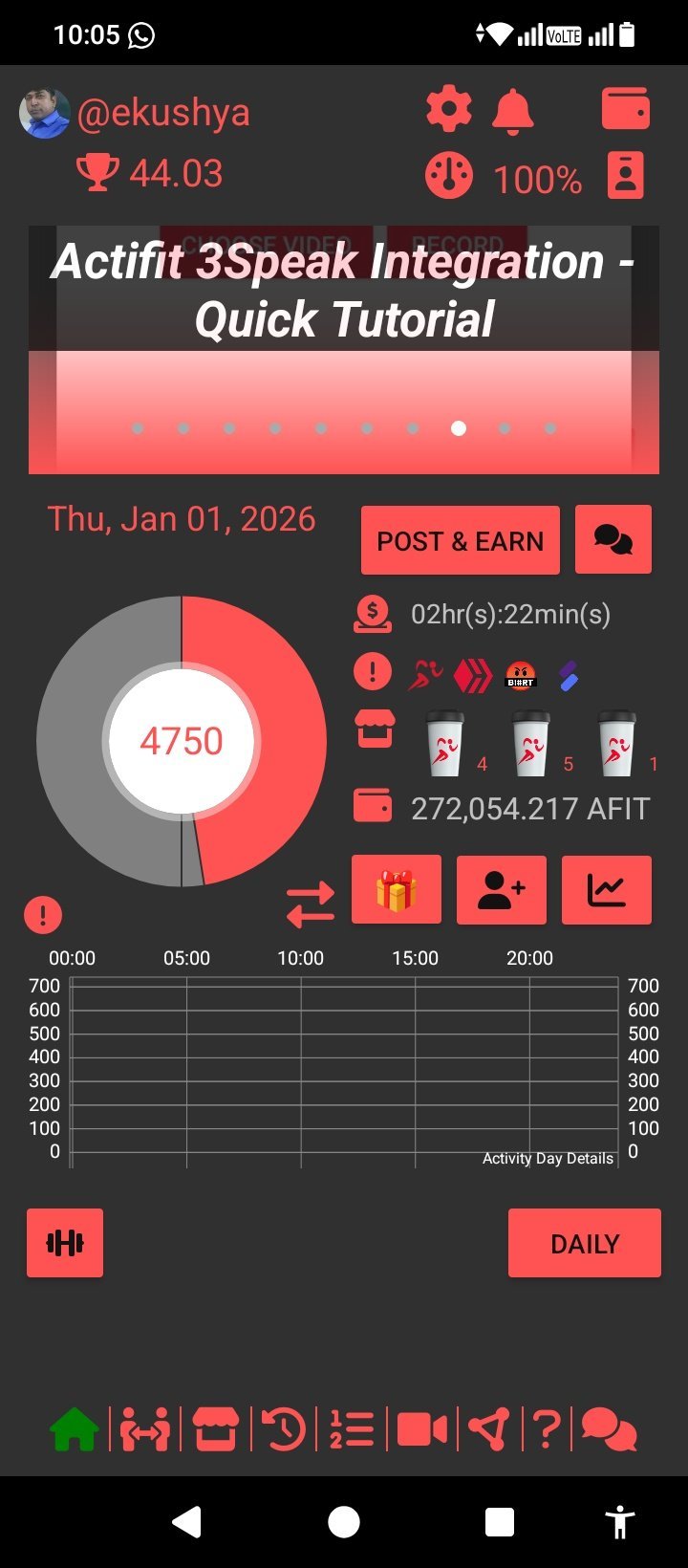Open the video camera tab

pos(421,1430)
